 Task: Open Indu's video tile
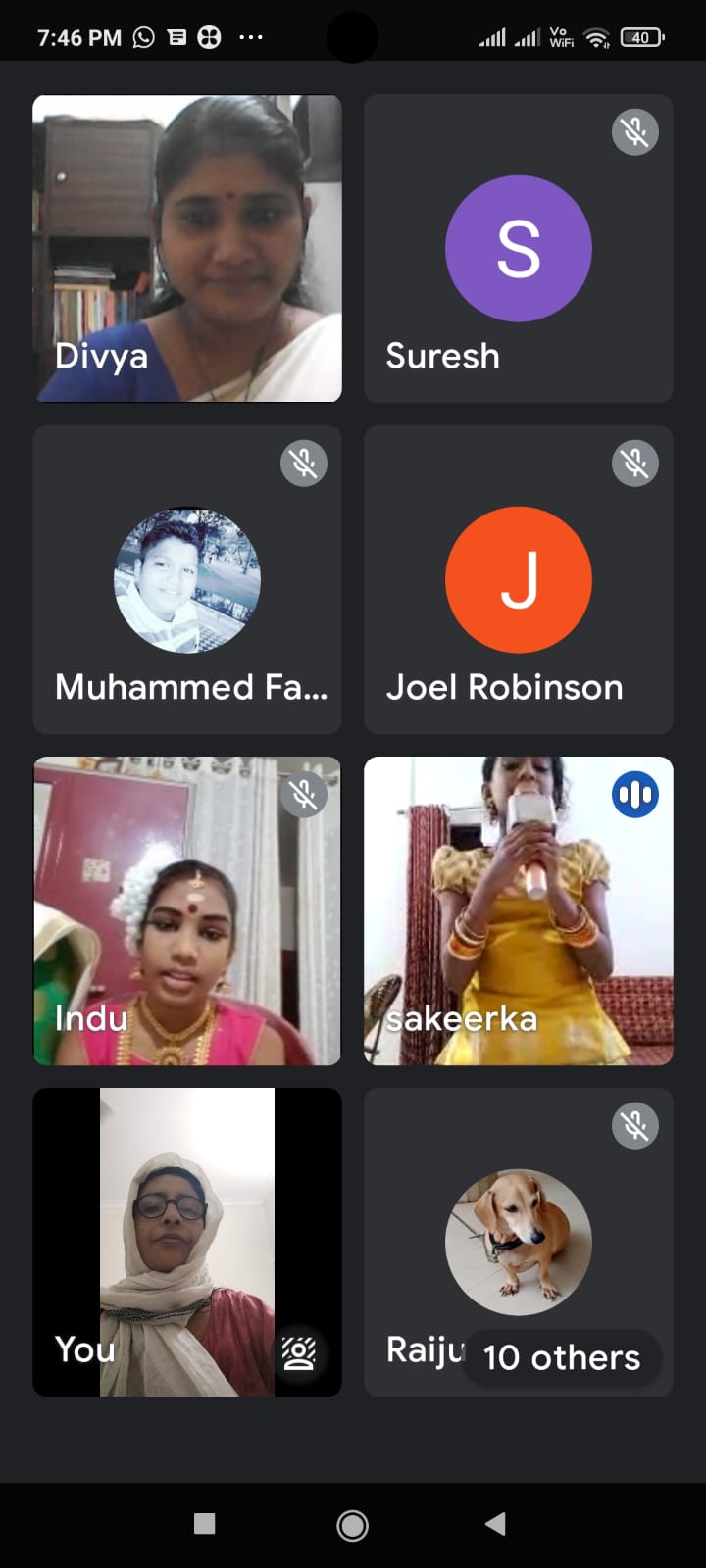pos(187,910)
